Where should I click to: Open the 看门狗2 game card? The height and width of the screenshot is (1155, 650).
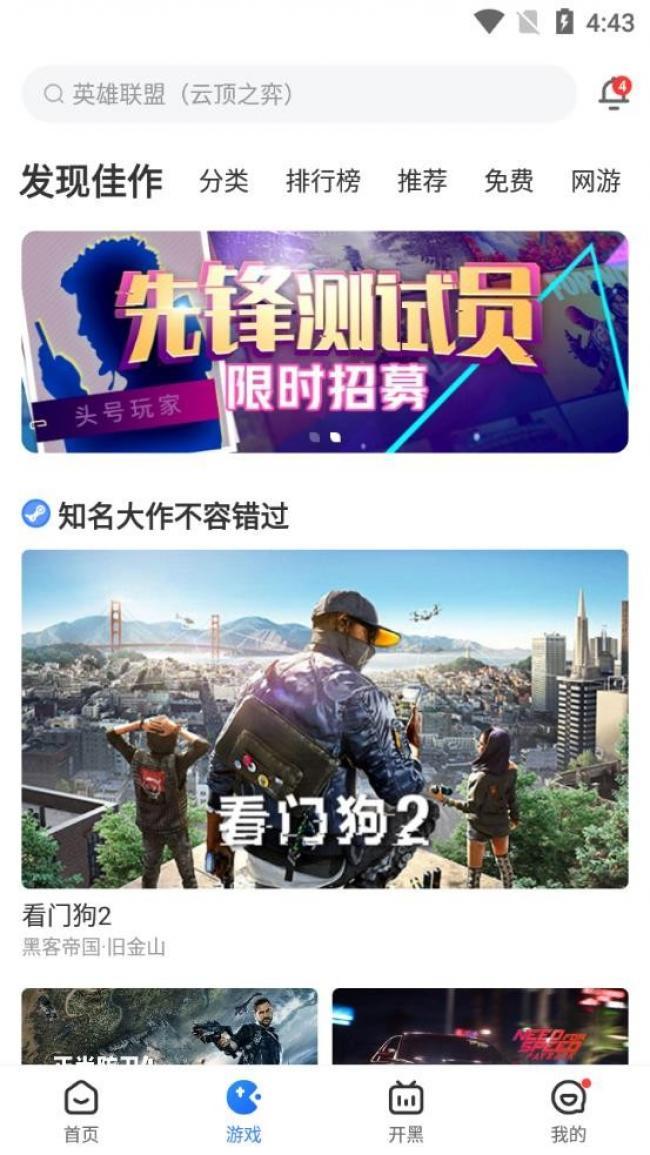pos(325,719)
